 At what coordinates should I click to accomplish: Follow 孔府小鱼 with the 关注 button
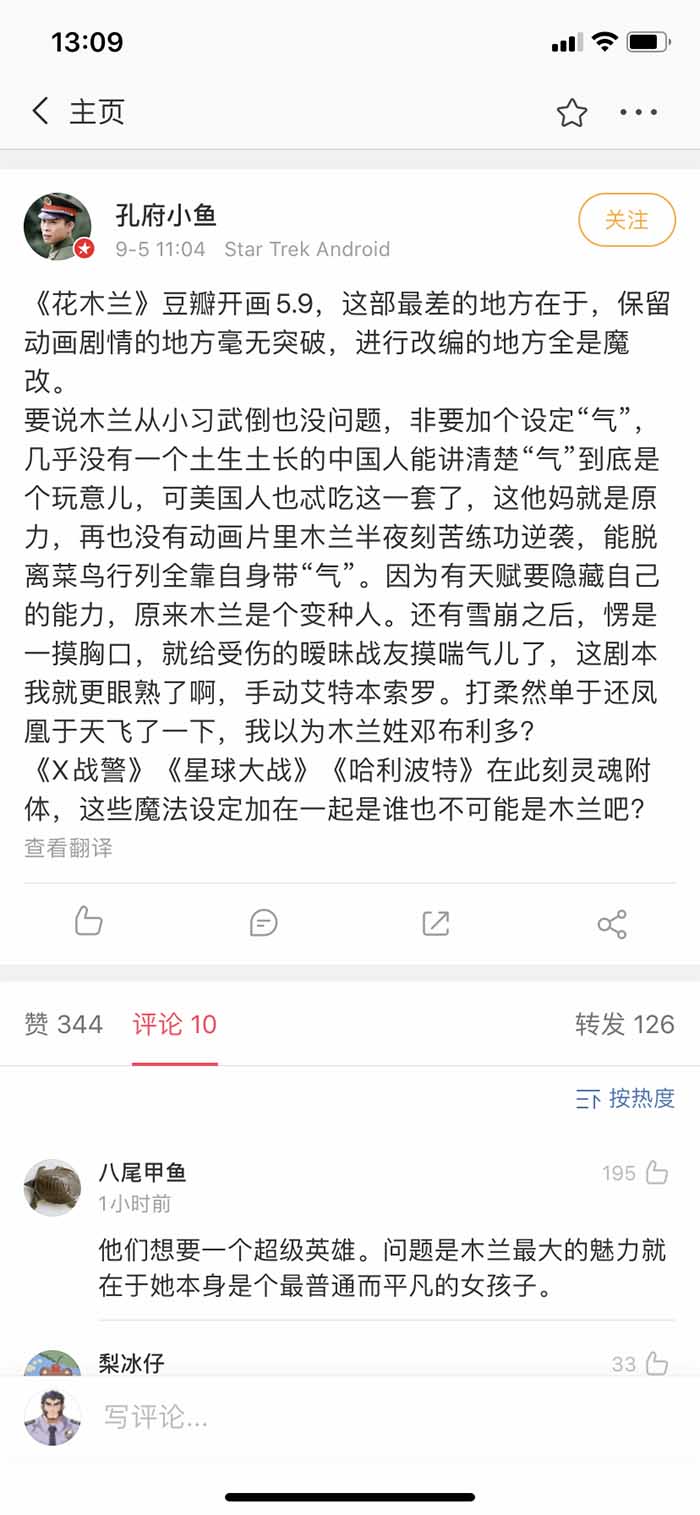pos(627,220)
